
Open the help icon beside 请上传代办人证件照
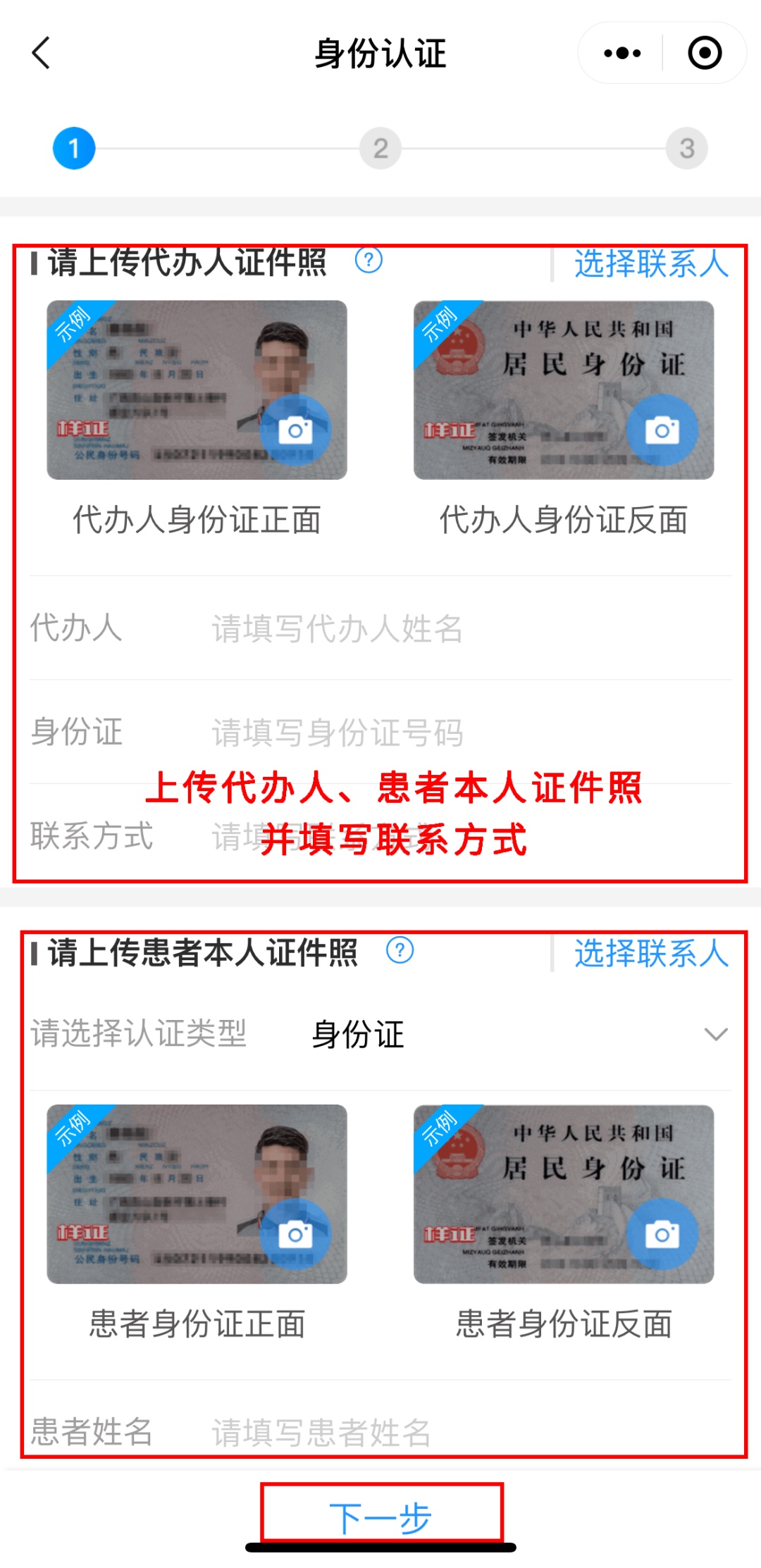coord(369,261)
